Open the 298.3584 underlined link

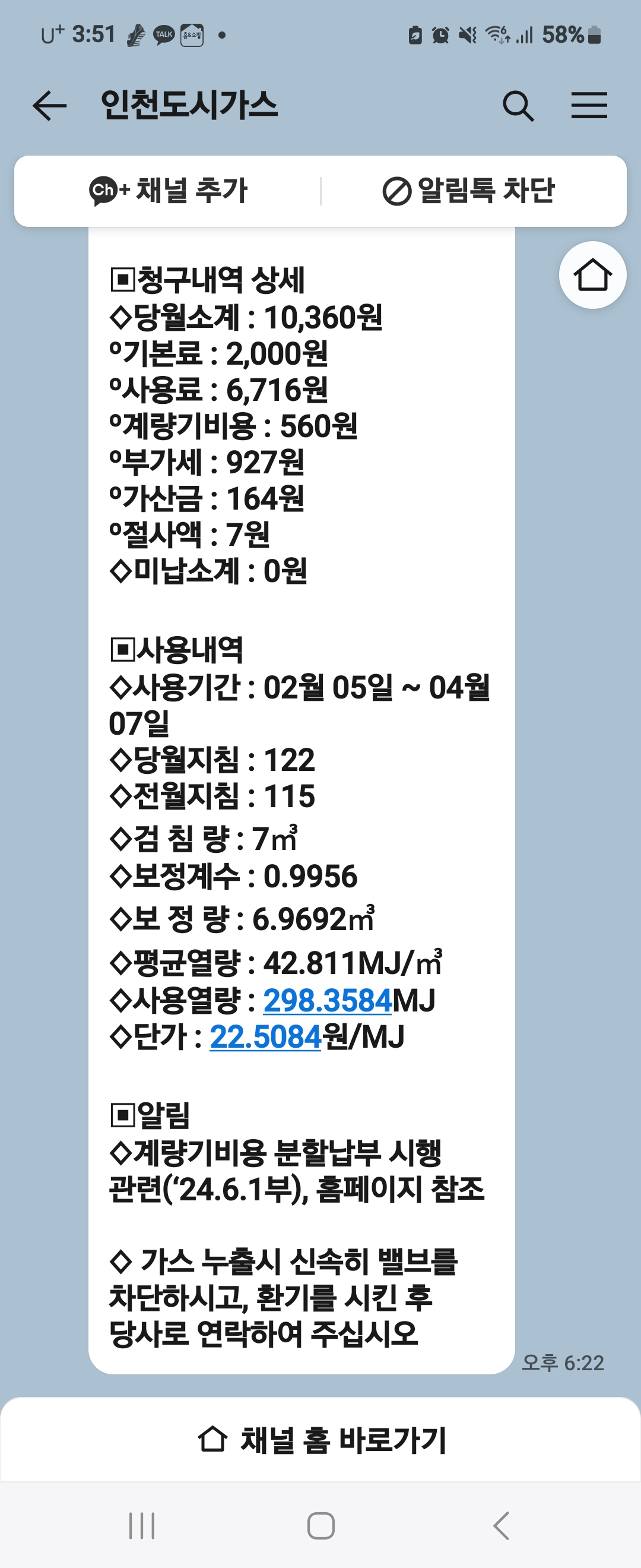tap(327, 1000)
